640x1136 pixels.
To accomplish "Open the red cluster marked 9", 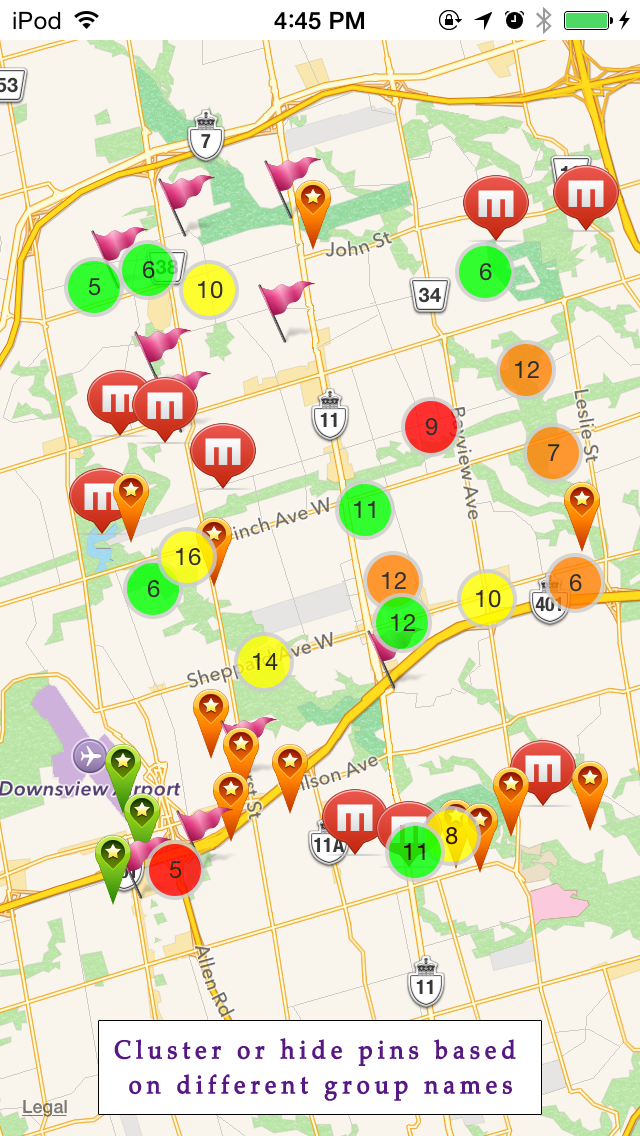I will pyautogui.click(x=431, y=427).
